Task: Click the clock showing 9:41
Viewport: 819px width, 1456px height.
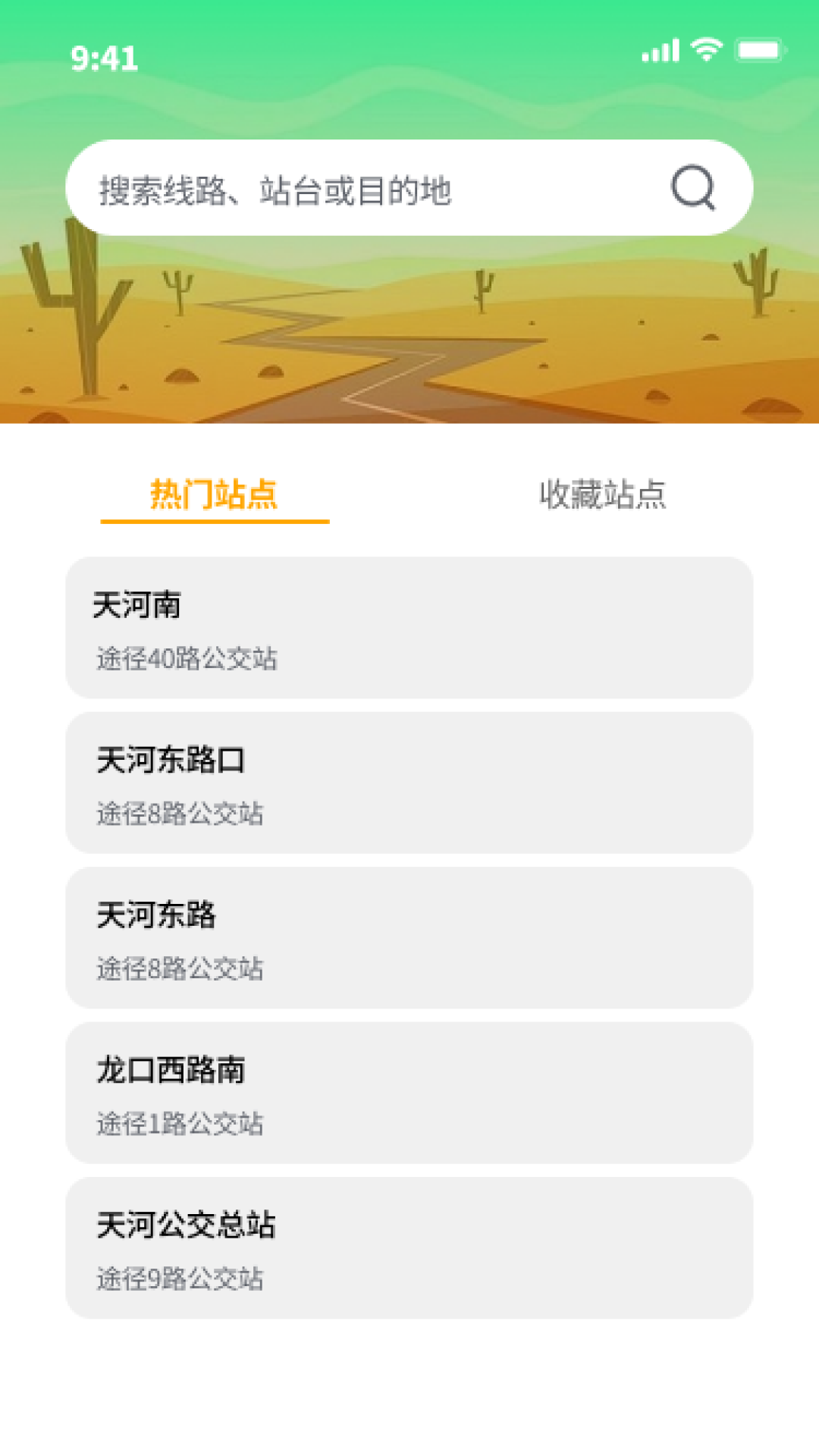Action: (x=103, y=56)
